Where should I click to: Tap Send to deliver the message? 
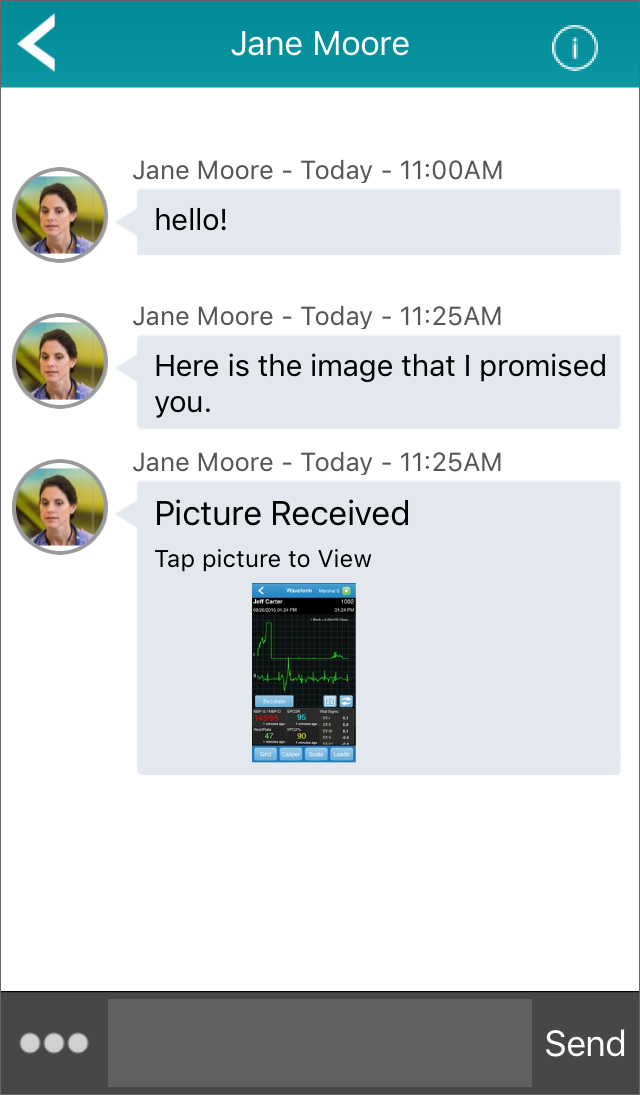point(585,1043)
